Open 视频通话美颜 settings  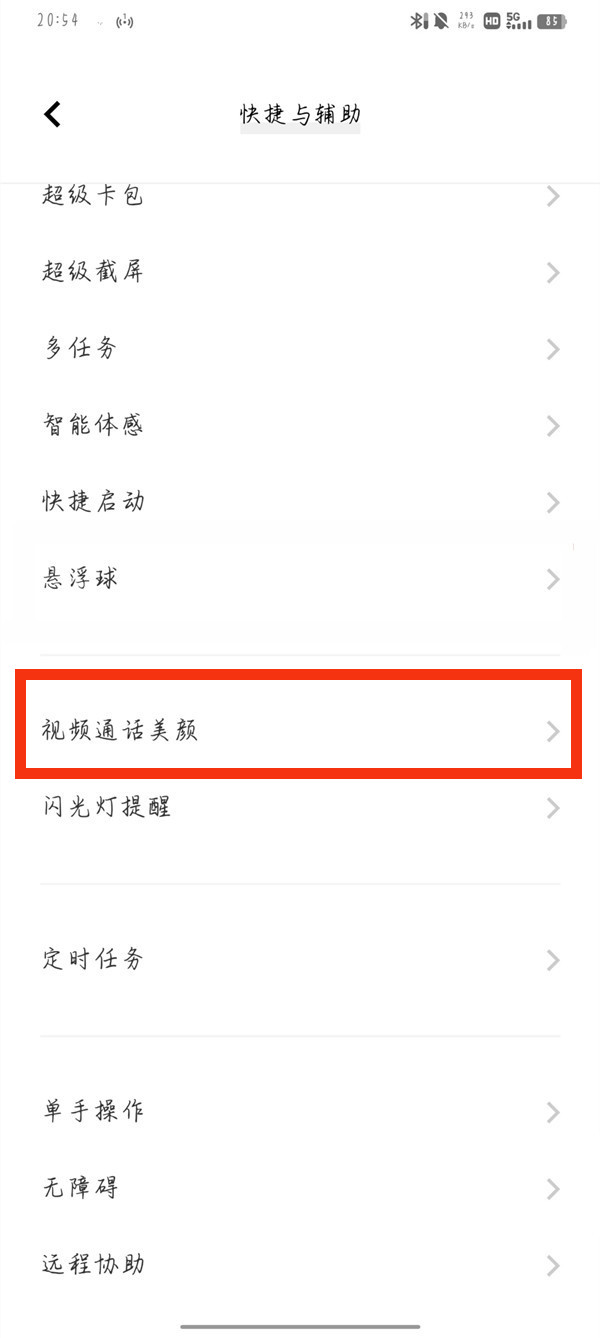click(x=300, y=731)
